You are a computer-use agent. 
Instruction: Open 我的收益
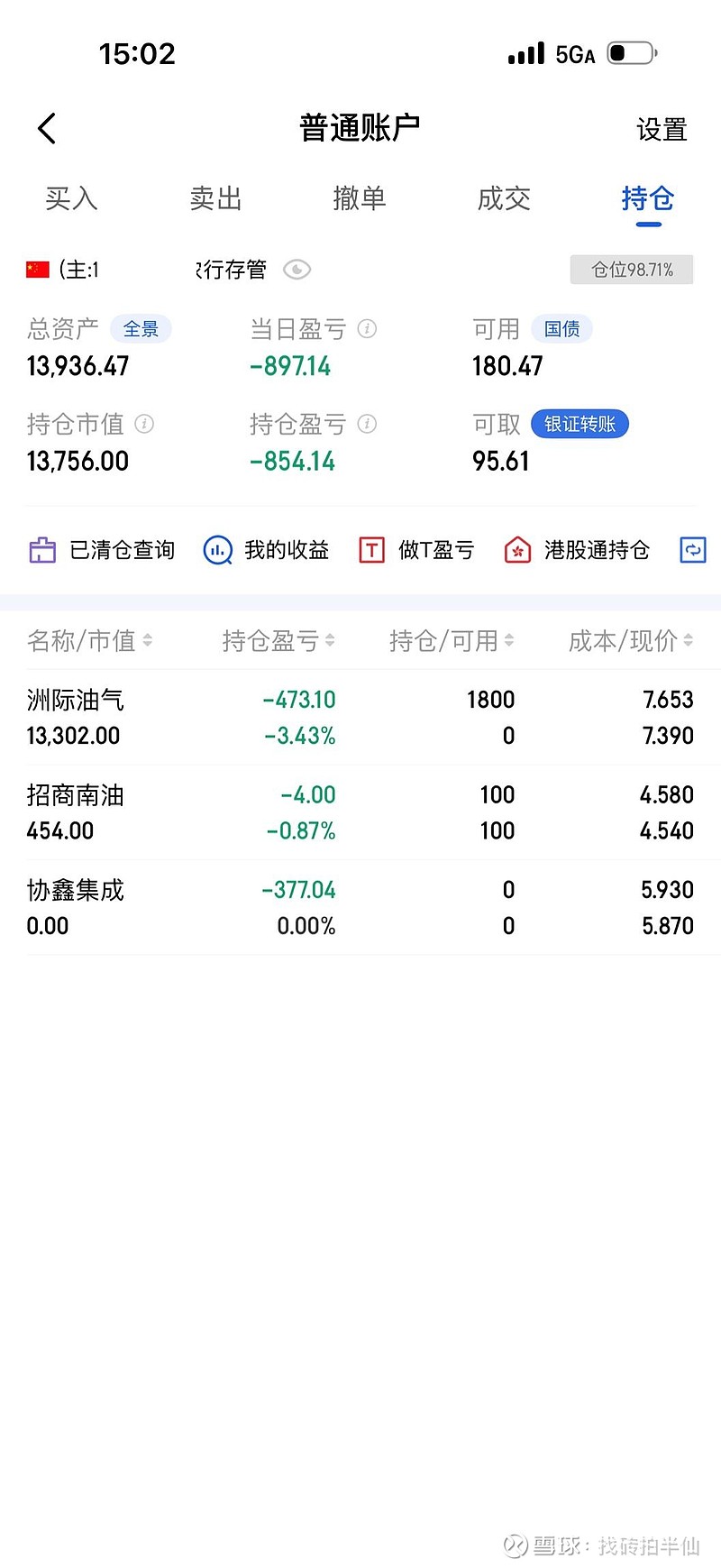(267, 550)
